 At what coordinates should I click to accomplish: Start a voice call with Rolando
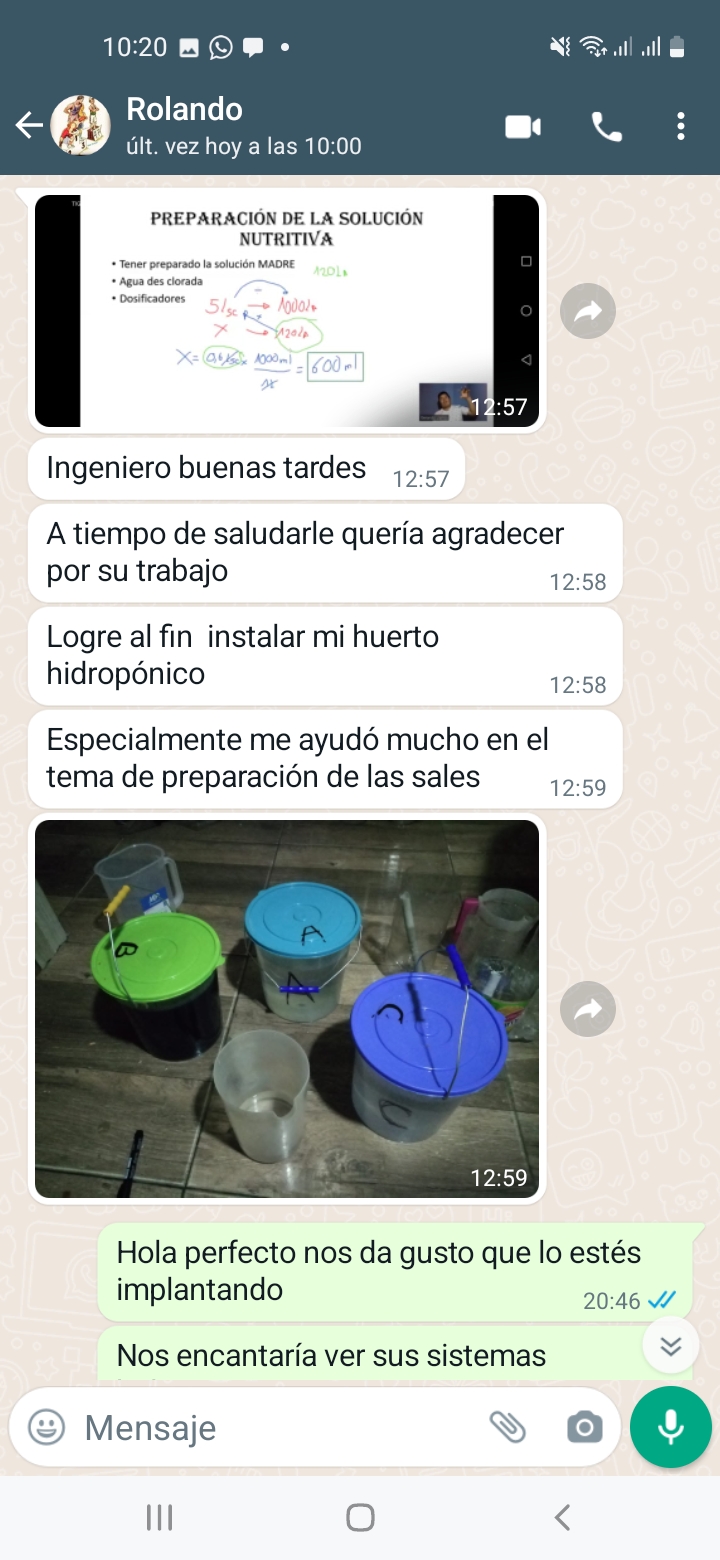pos(606,127)
